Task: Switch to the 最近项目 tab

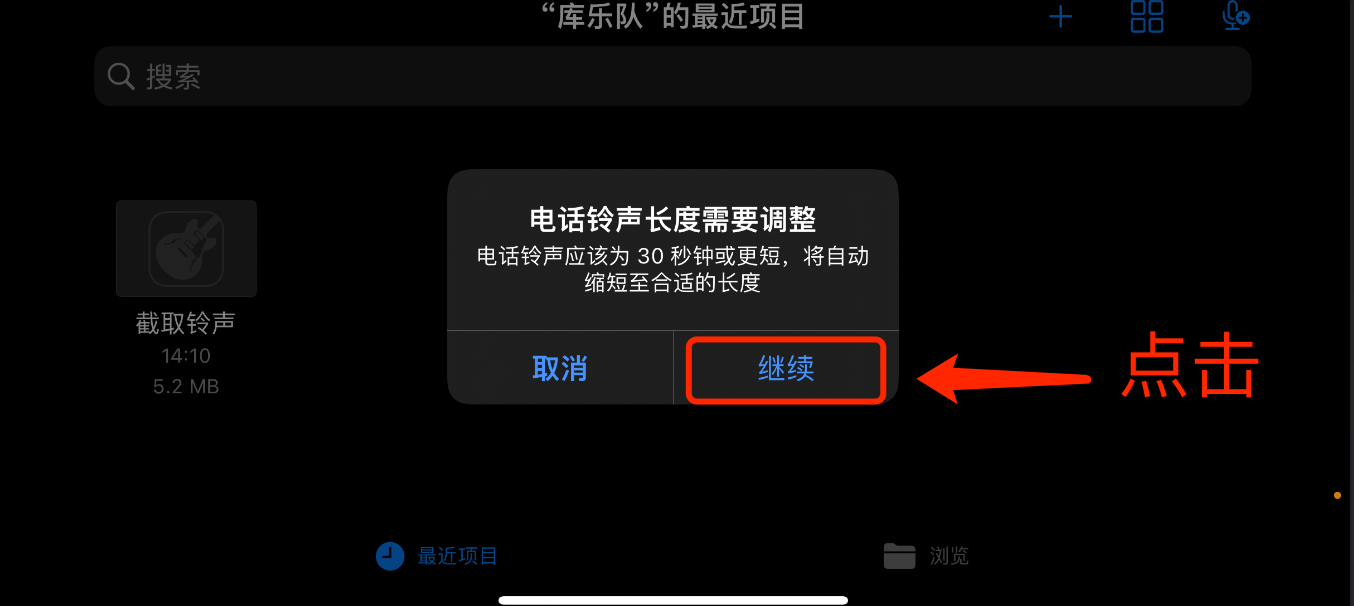Action: click(438, 556)
